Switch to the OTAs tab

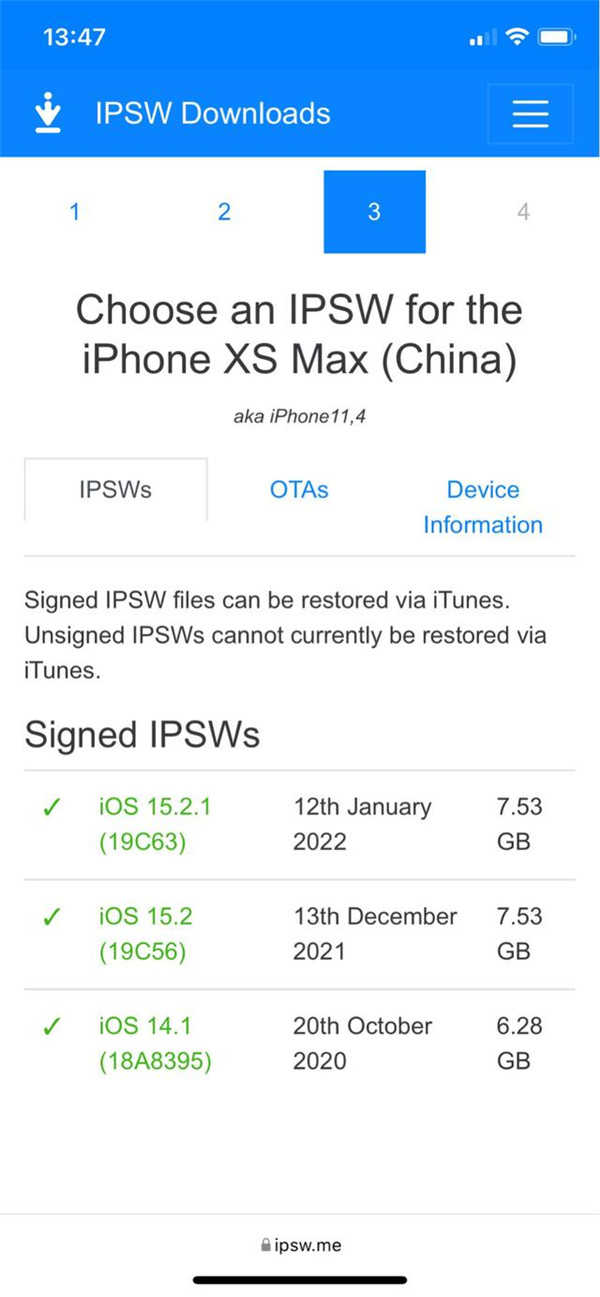[x=299, y=490]
